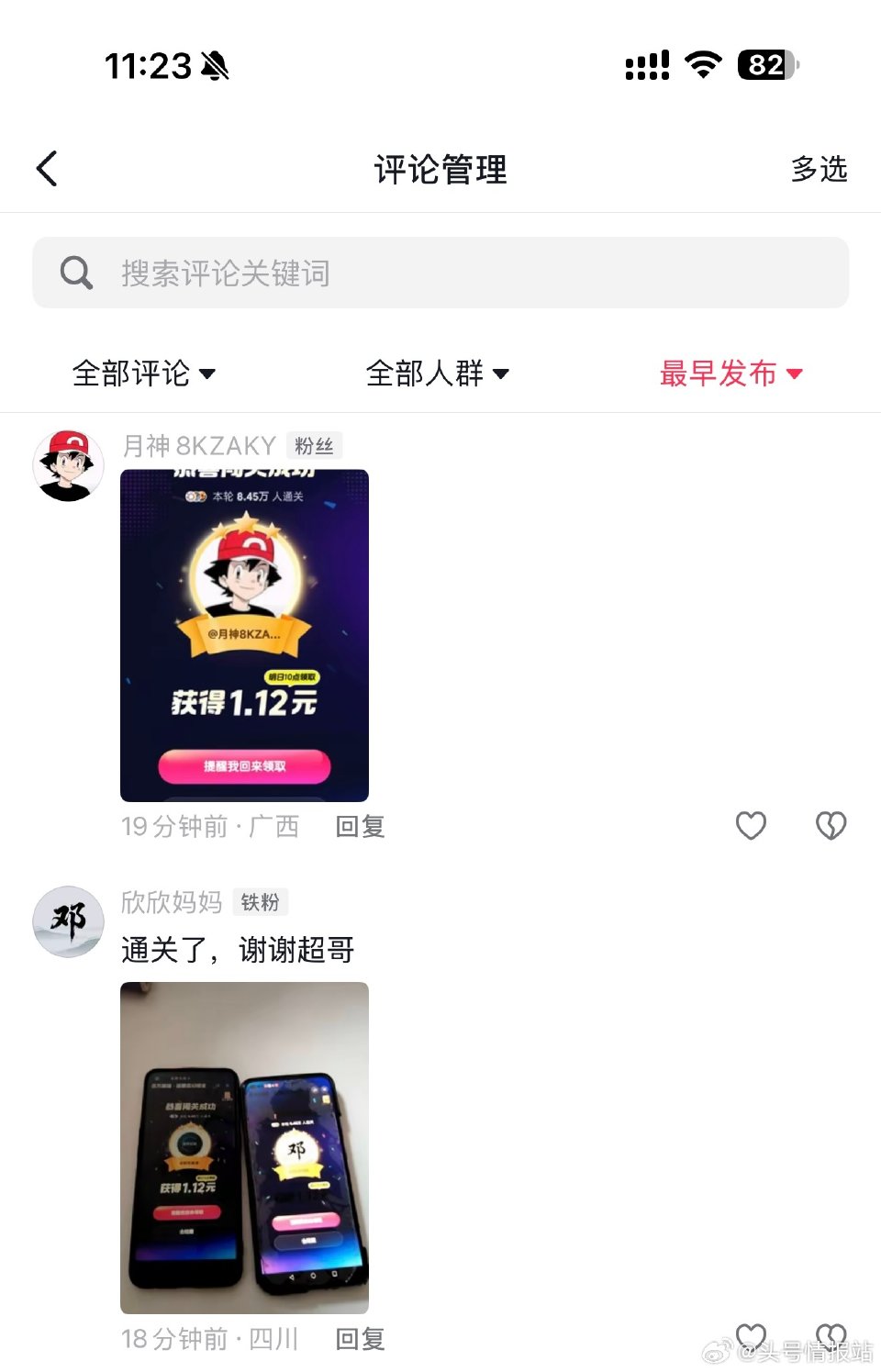
Task: Expand the 全部评论 filter dropdown
Action: pyautogui.click(x=145, y=374)
